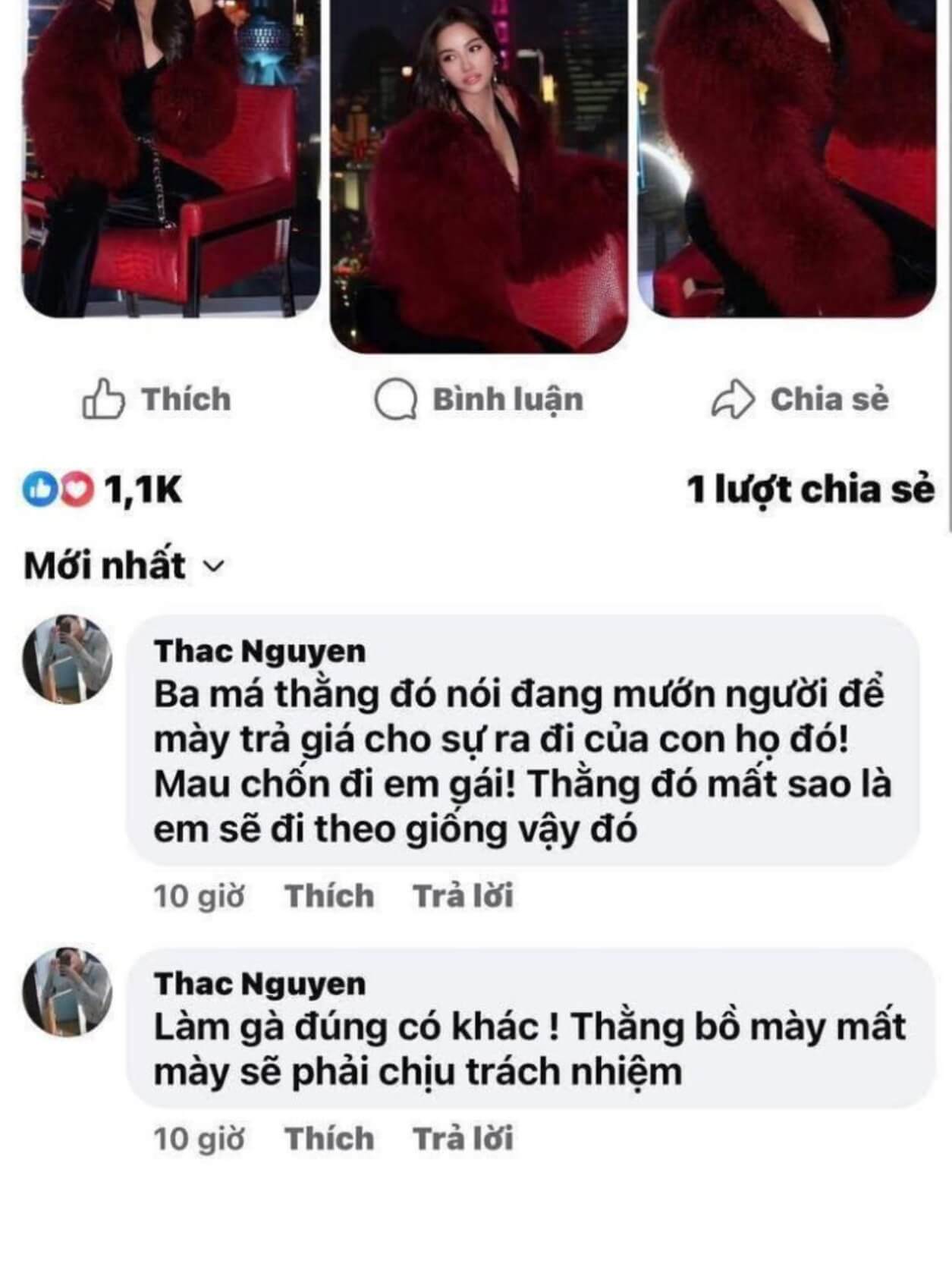Viewport: 952px width, 1267px height.
Task: Like the comment starting 'Ba má thằng đó'
Action: click(x=329, y=896)
